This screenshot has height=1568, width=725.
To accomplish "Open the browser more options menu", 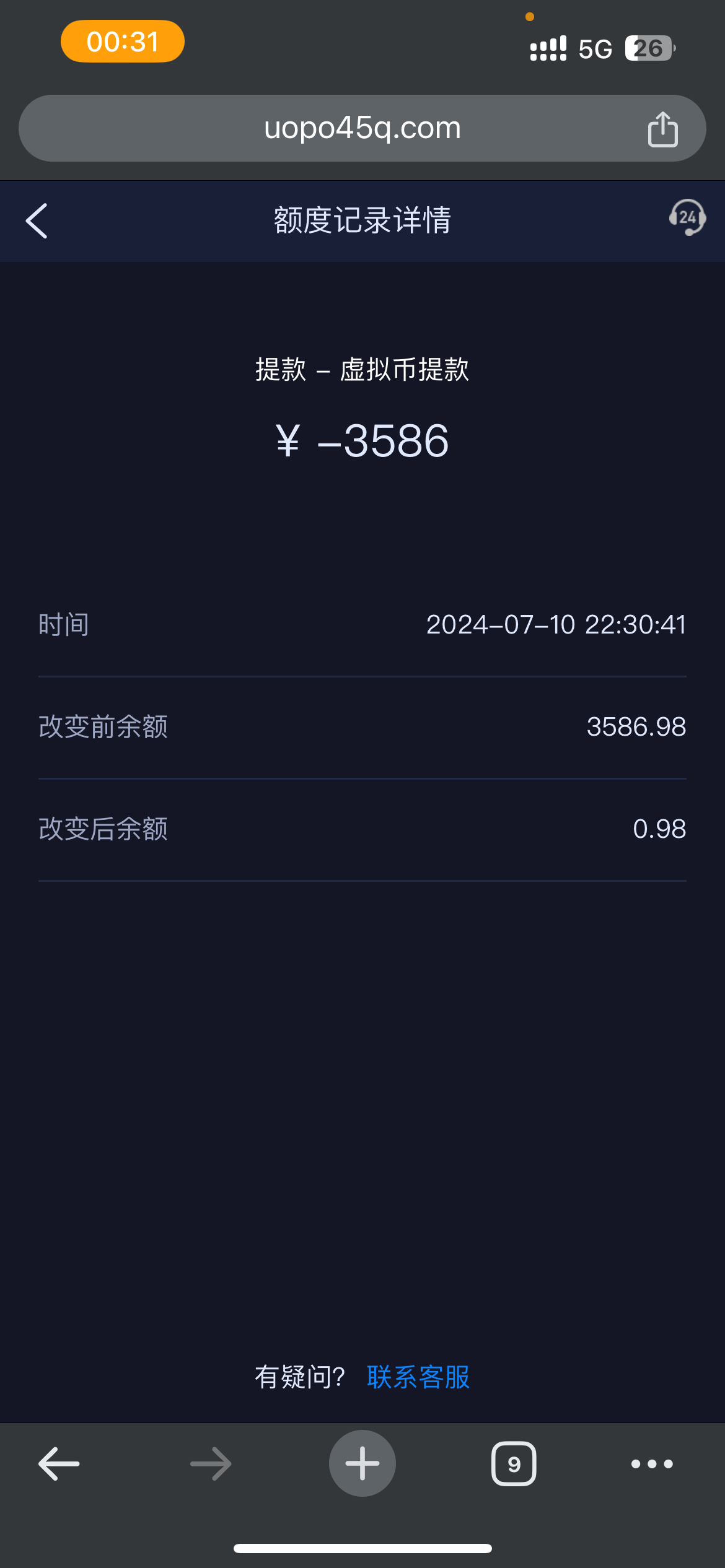I will tap(651, 1463).
